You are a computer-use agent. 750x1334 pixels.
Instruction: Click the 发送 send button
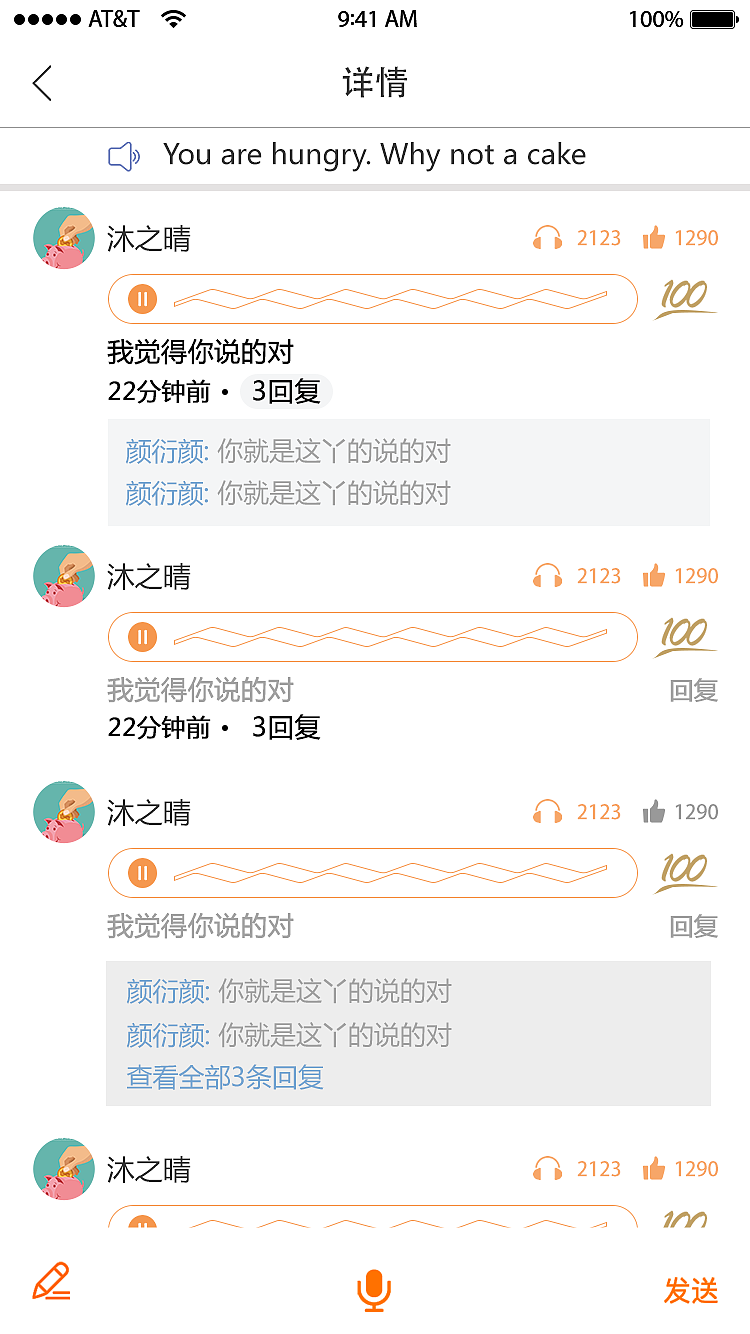tap(691, 1290)
